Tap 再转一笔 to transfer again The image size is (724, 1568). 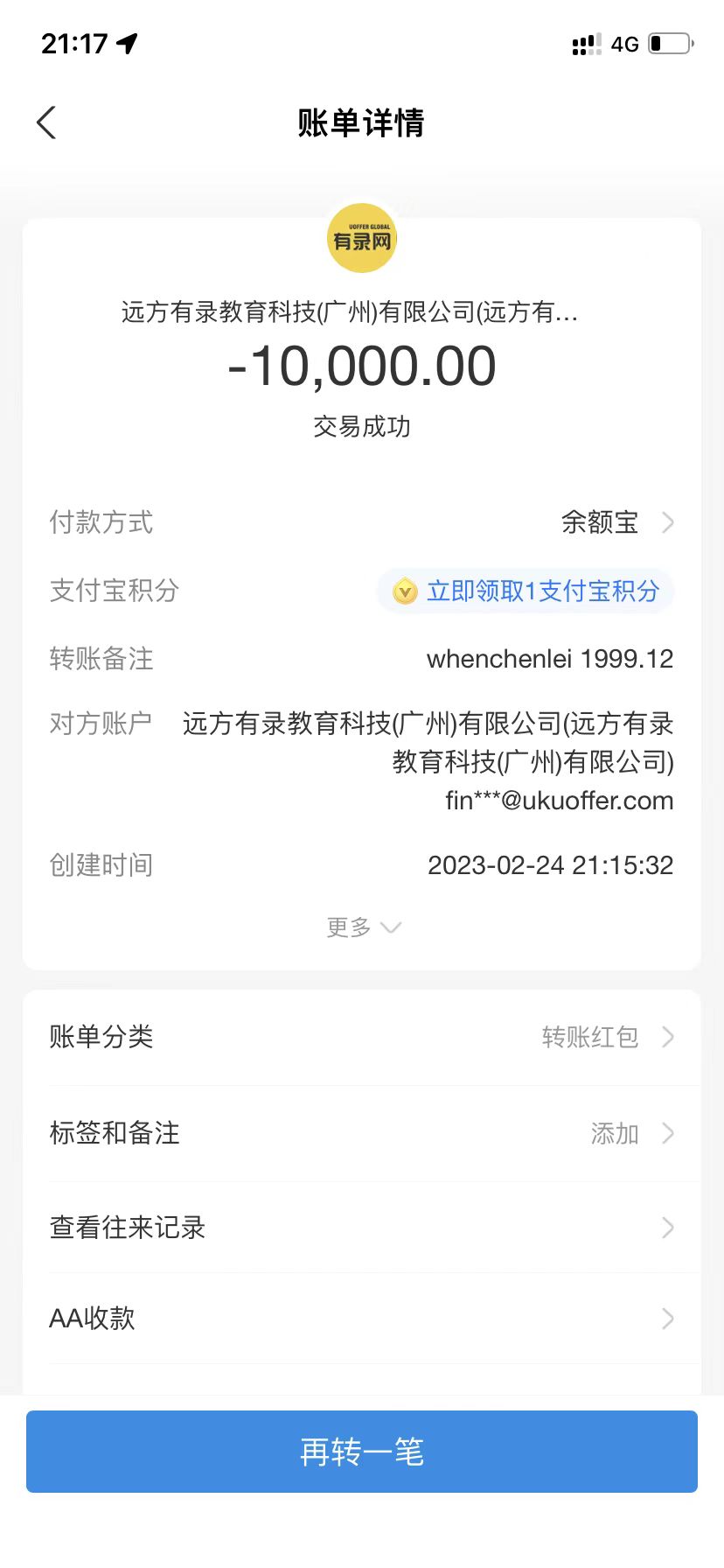[362, 1452]
